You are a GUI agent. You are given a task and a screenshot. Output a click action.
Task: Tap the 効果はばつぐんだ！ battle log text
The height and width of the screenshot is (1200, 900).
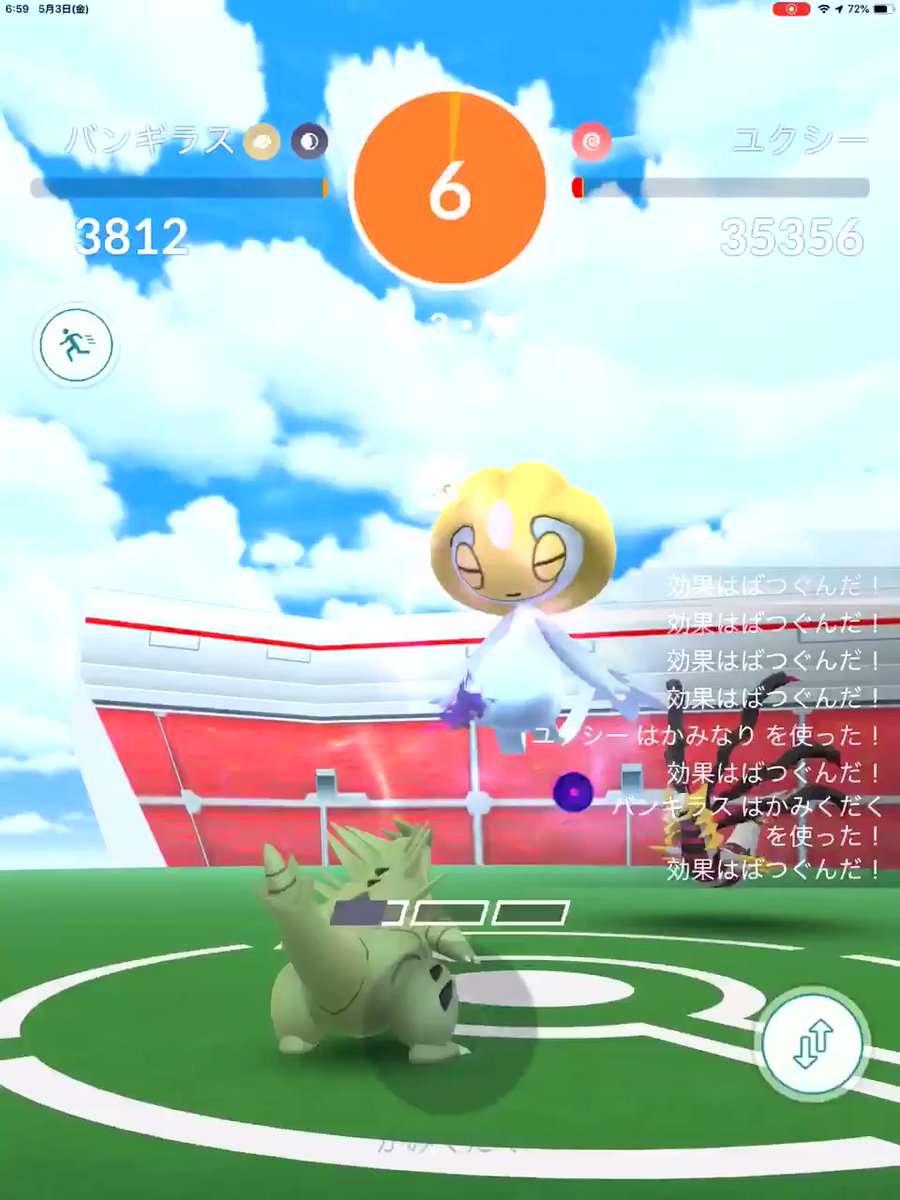coord(775,587)
